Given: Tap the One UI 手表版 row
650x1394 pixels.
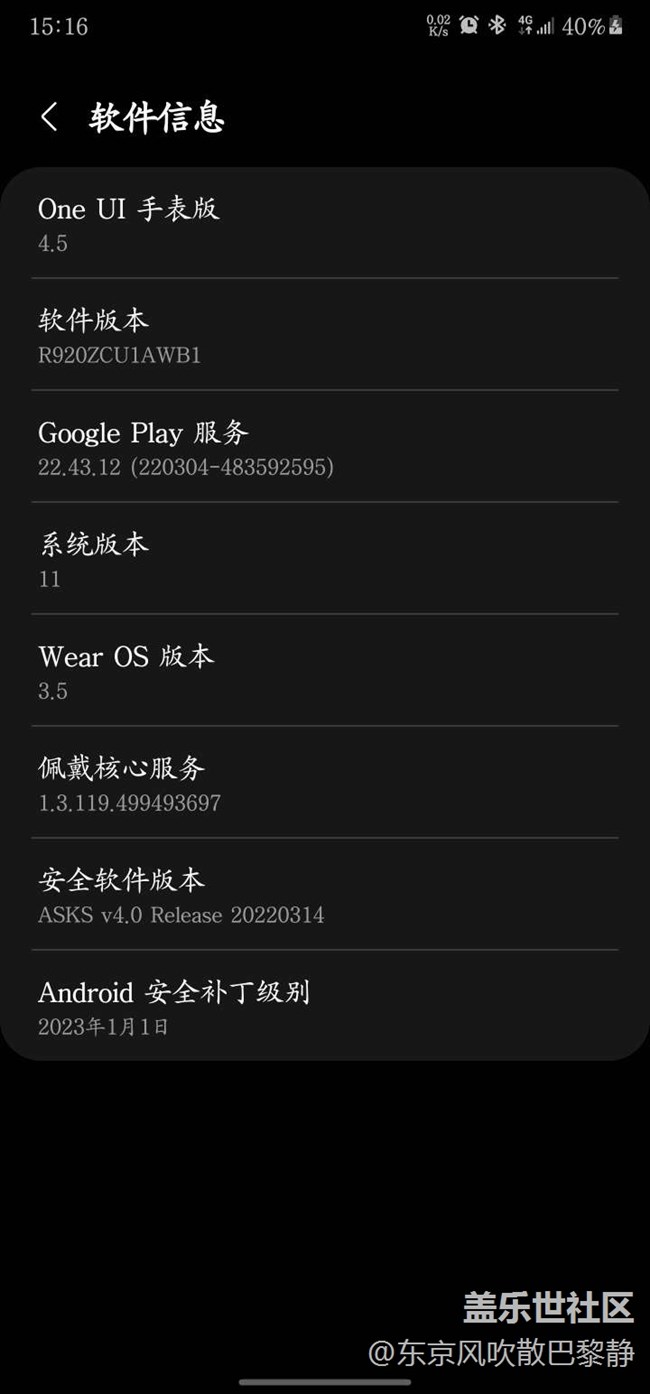Looking at the screenshot, I should [x=324, y=223].
